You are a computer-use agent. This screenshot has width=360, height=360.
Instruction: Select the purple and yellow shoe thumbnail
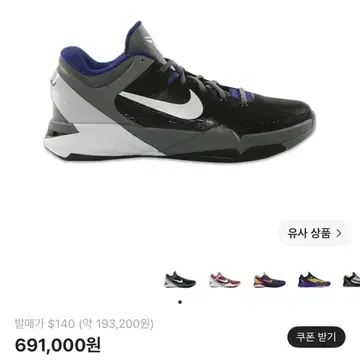pos(314,280)
